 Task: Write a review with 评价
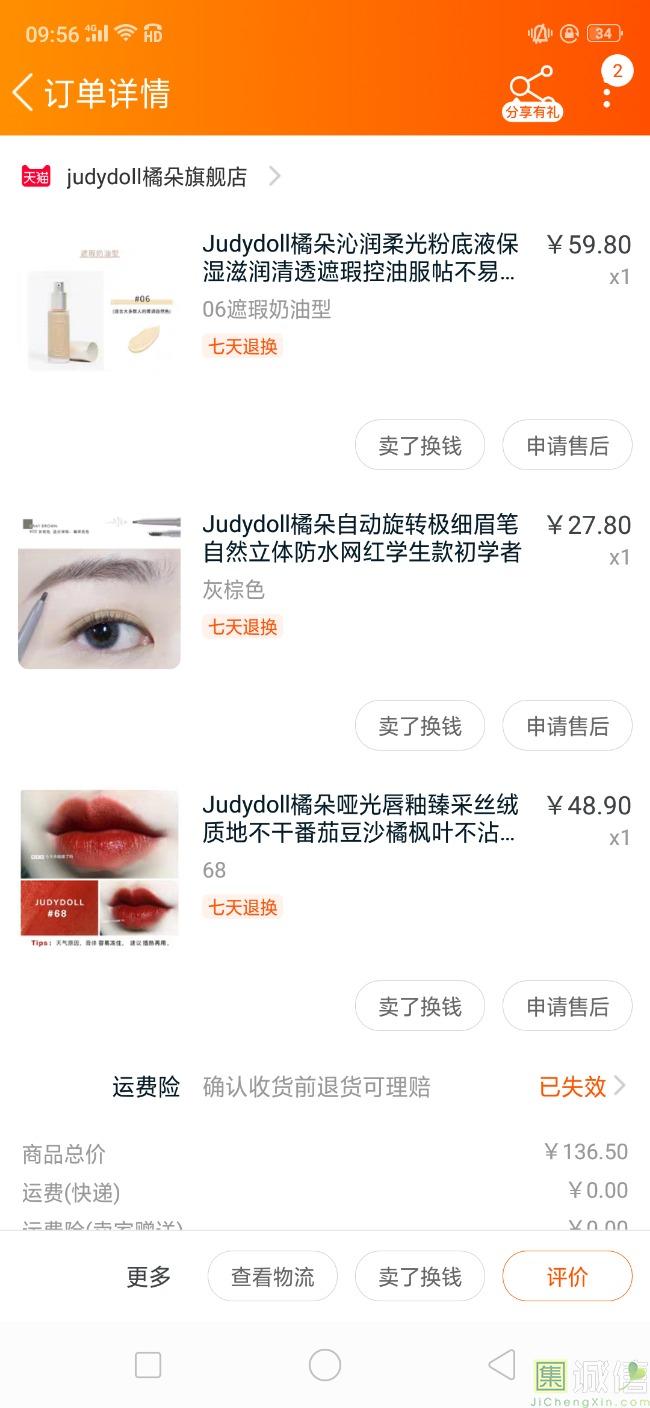tap(567, 1277)
